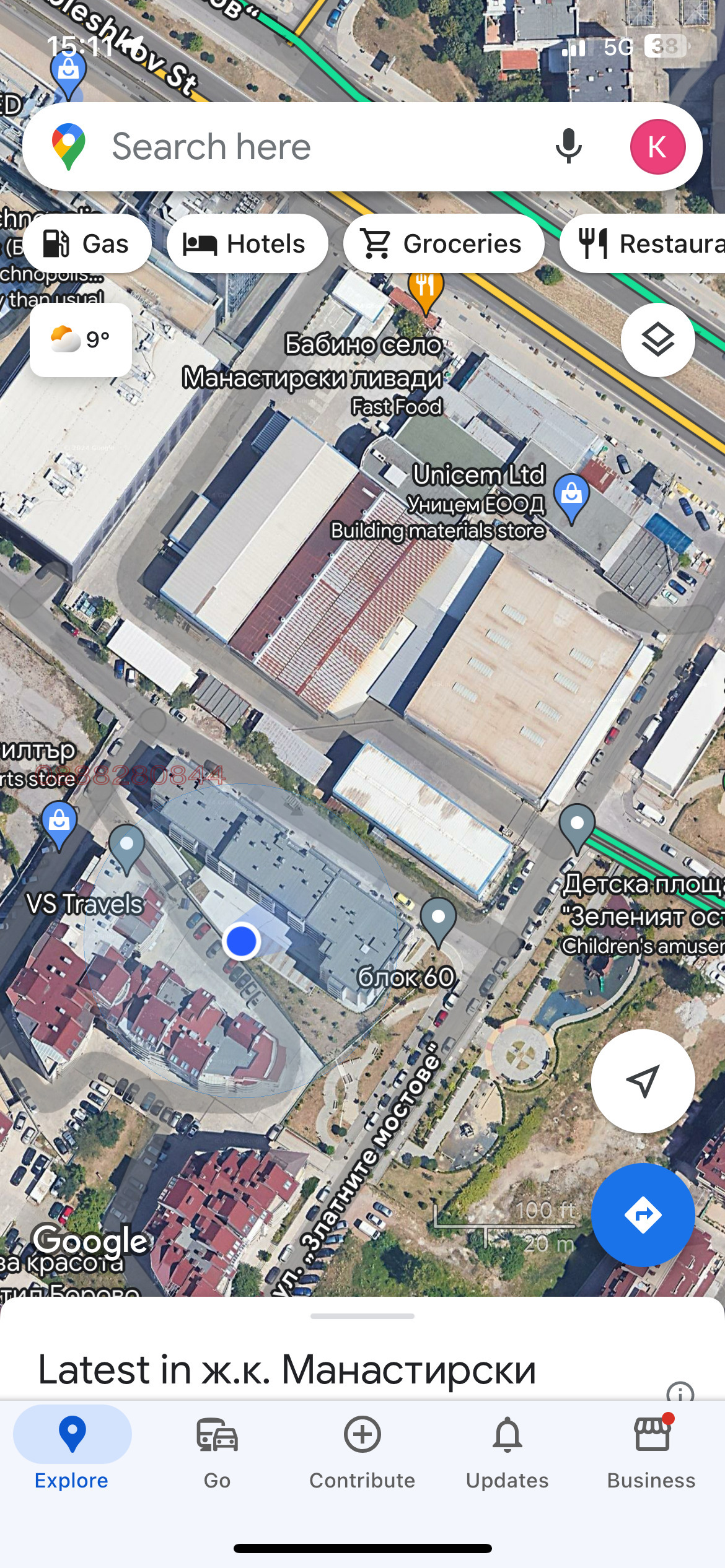The height and width of the screenshot is (1568, 725).
Task: Open the блок 60 map pin
Action: click(438, 918)
